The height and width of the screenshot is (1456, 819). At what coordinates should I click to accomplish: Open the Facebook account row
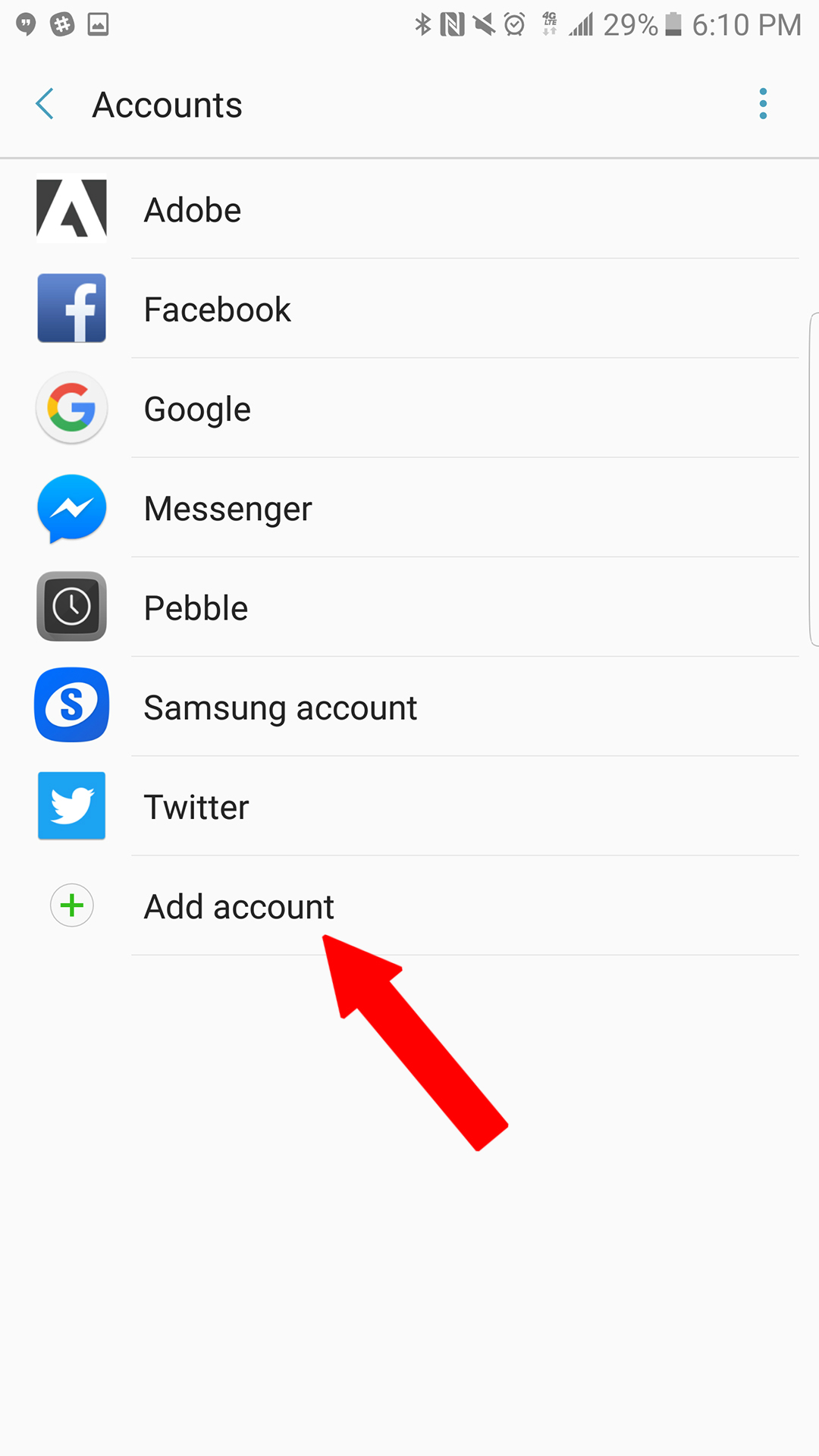(217, 309)
